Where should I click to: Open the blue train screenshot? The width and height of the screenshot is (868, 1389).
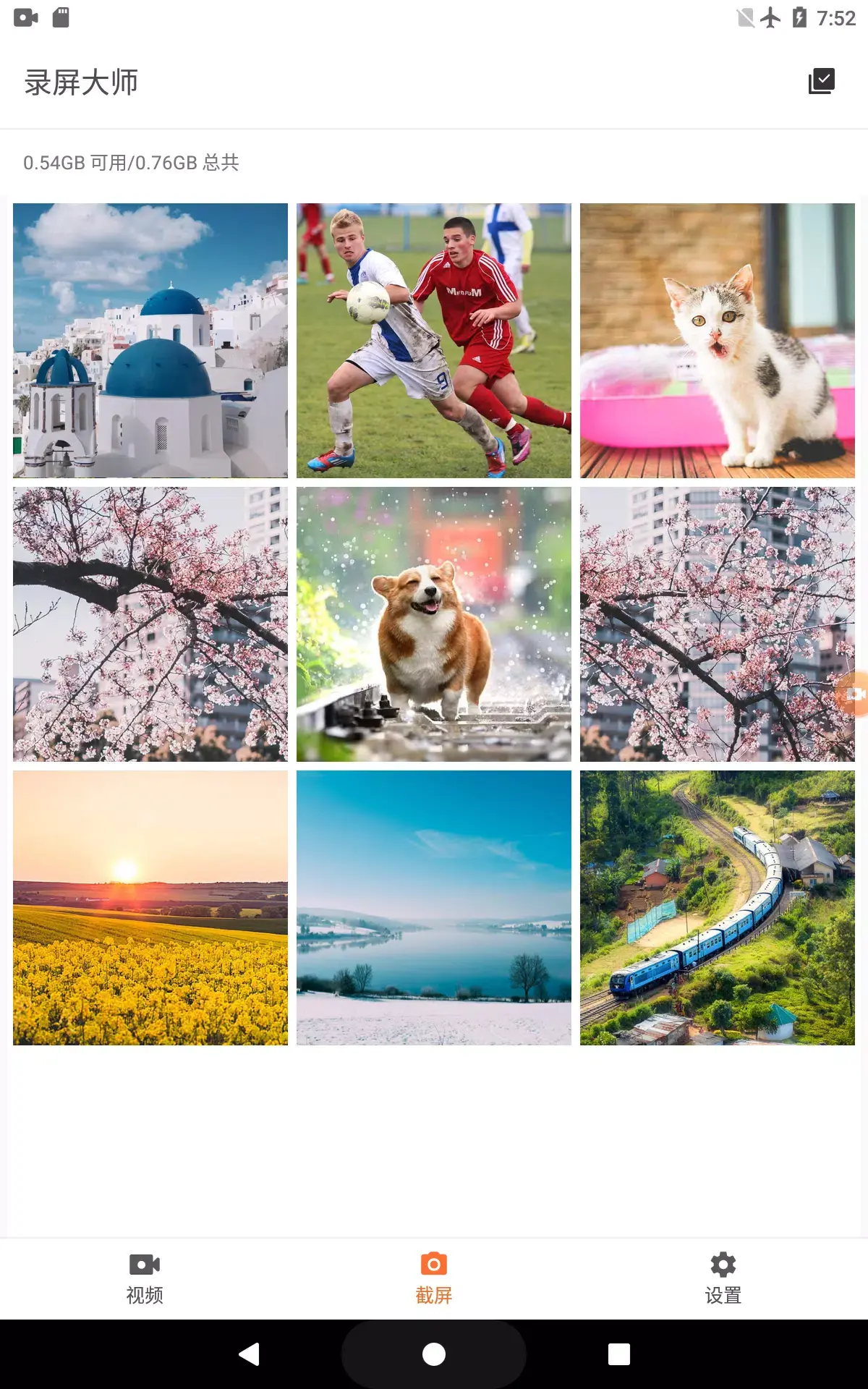coord(717,907)
